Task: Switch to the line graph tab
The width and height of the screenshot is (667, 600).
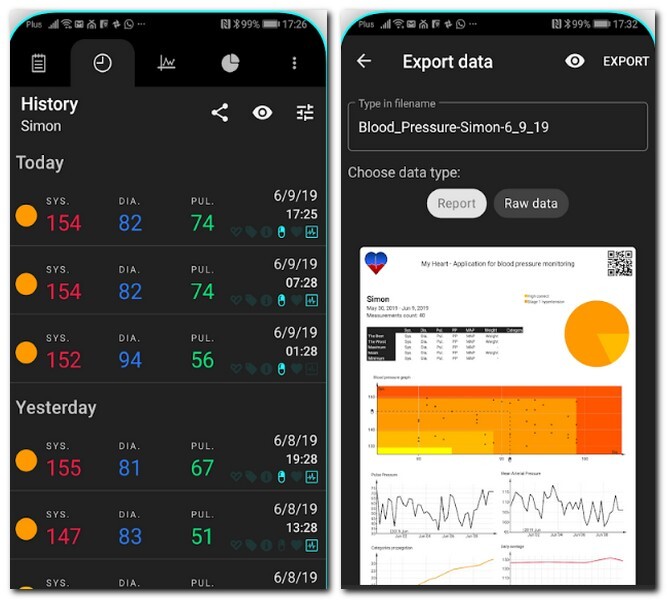Action: (x=166, y=63)
